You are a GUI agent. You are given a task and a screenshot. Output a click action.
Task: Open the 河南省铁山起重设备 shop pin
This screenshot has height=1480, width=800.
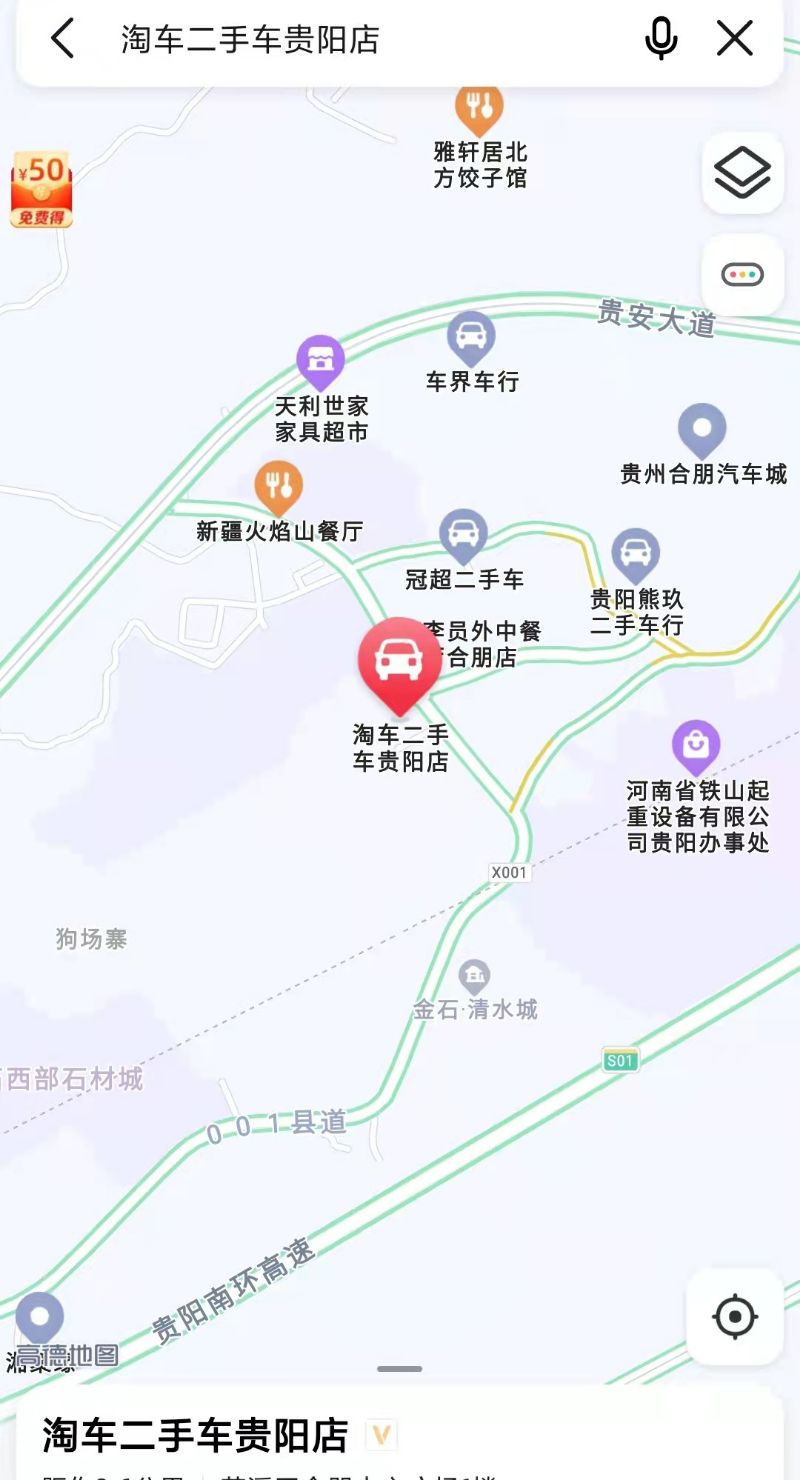[x=696, y=747]
